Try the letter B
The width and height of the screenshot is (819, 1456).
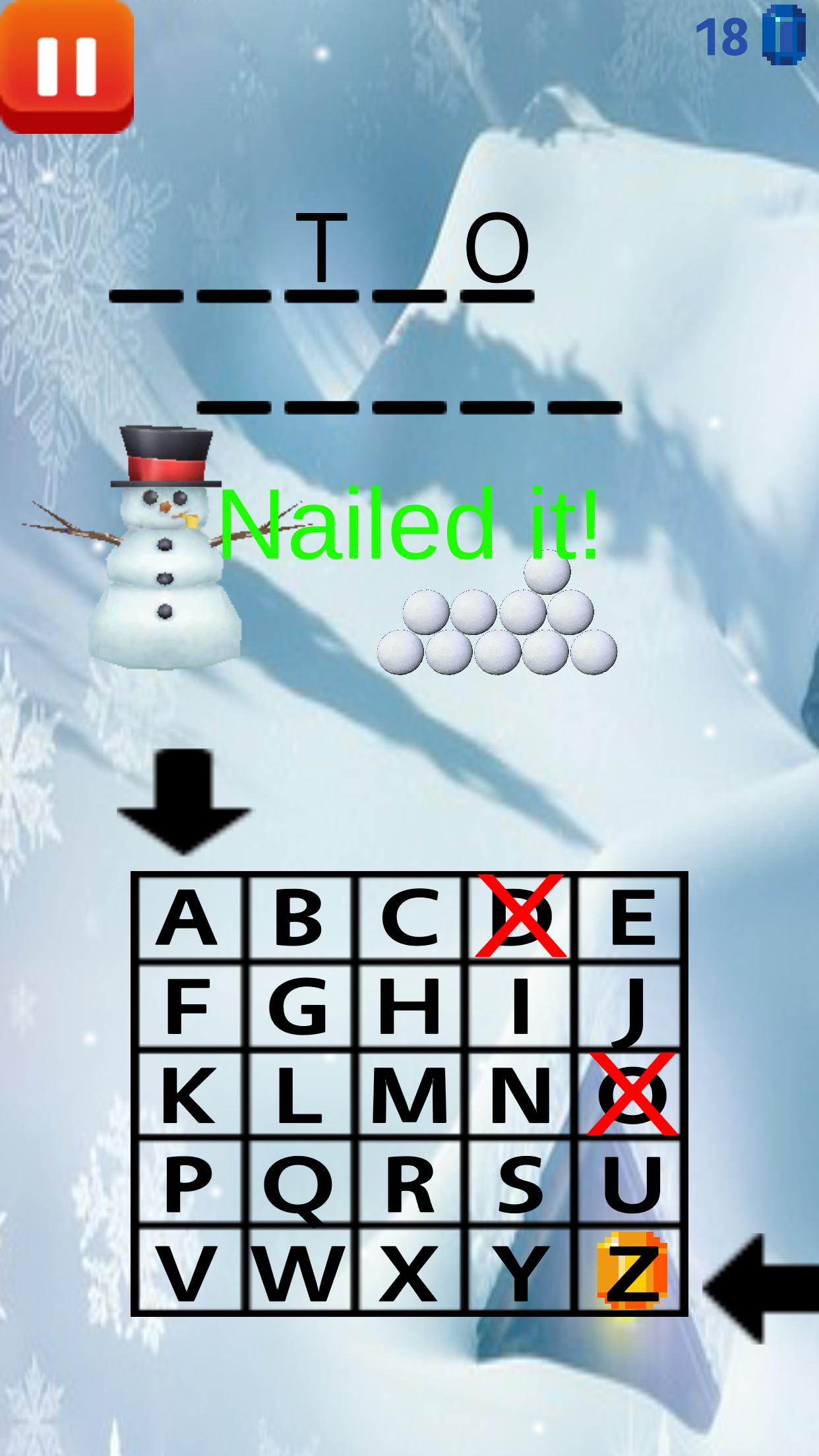299,917
